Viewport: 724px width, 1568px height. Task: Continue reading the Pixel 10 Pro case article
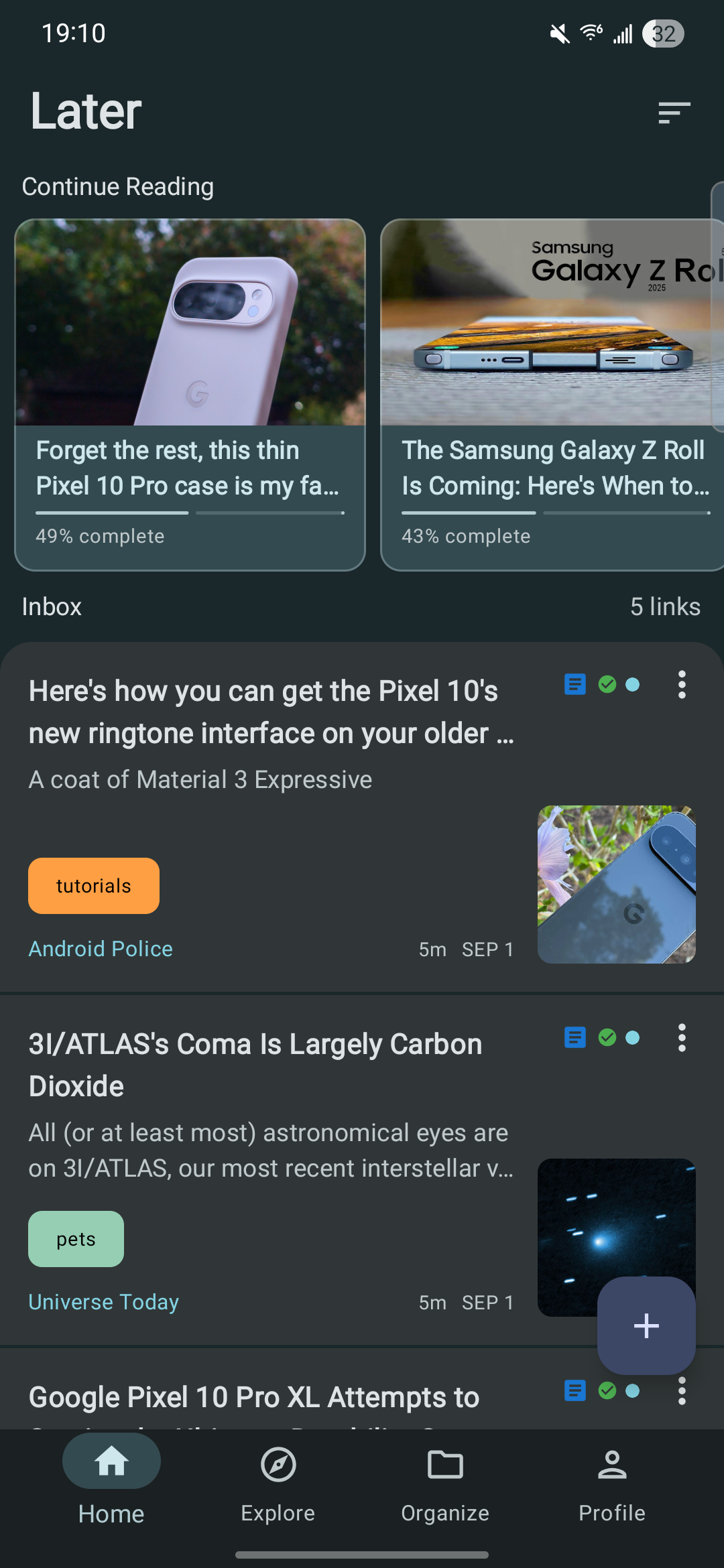point(190,395)
